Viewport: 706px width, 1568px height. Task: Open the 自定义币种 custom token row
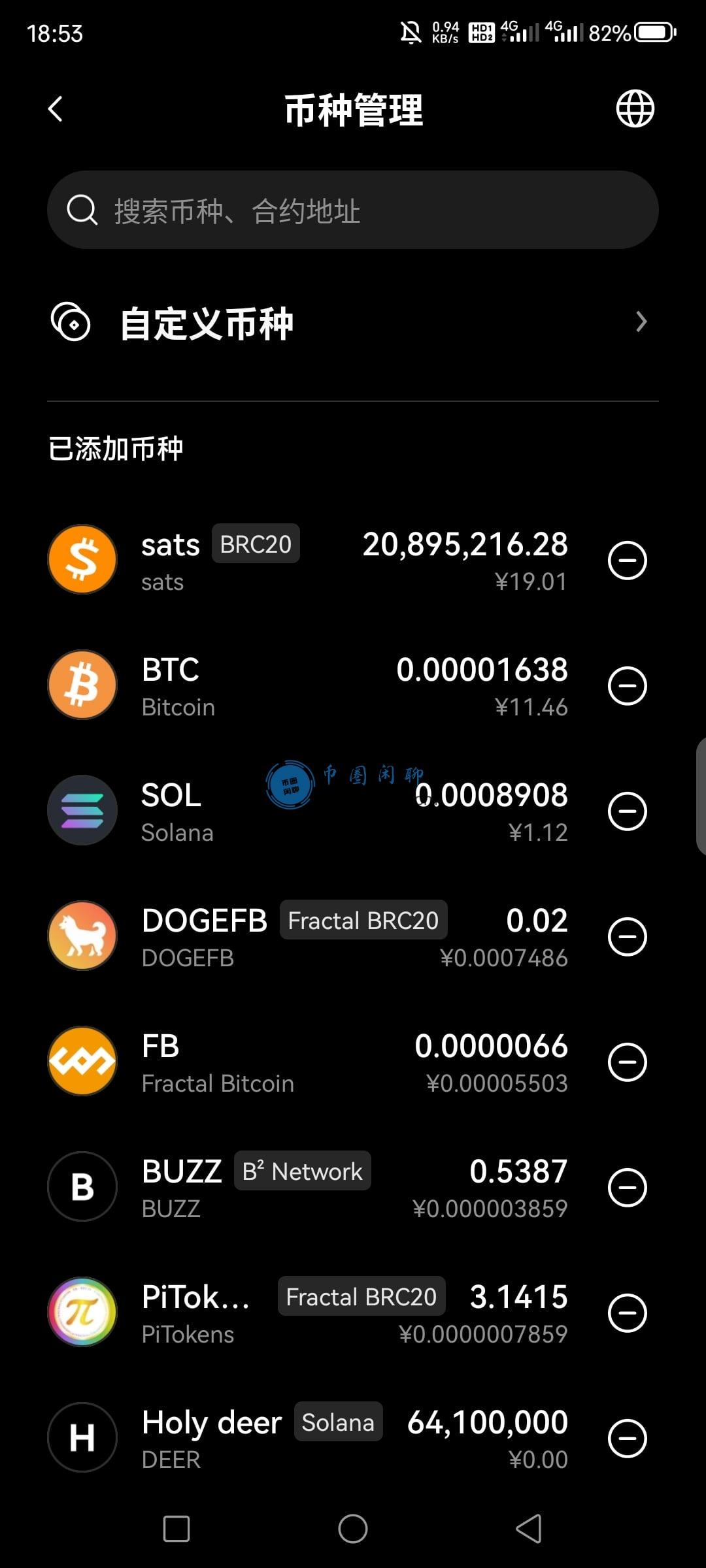pyautogui.click(x=353, y=323)
